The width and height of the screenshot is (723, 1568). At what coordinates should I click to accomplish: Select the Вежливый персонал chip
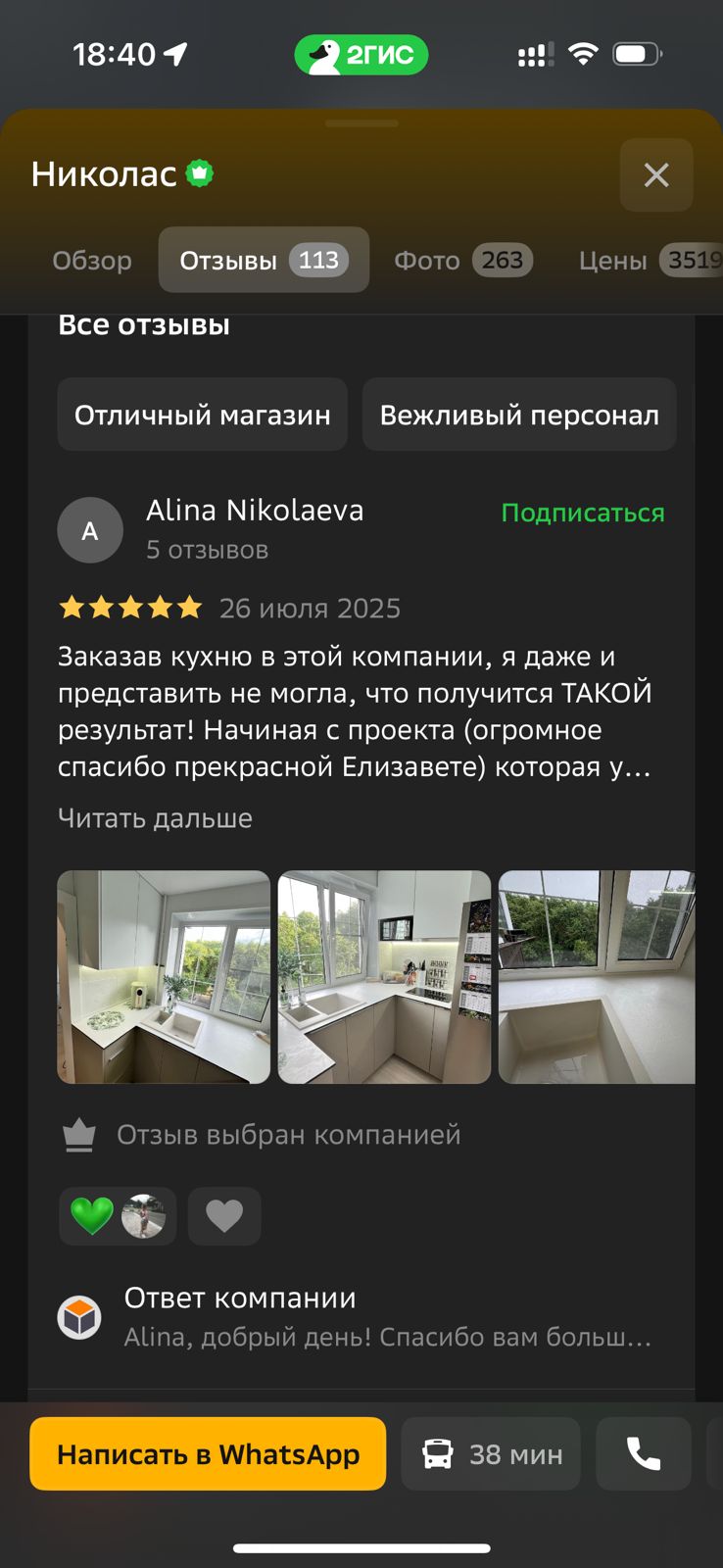pyautogui.click(x=518, y=415)
